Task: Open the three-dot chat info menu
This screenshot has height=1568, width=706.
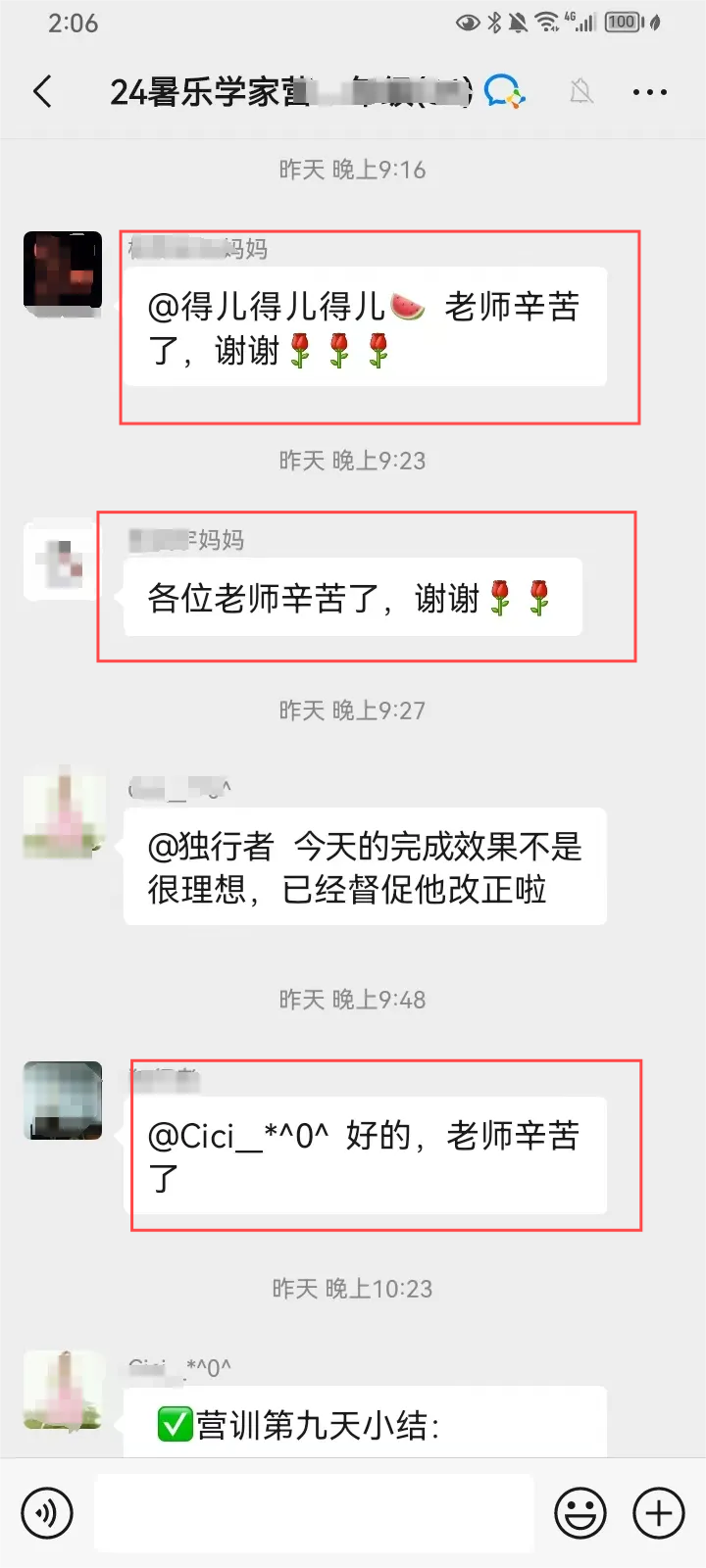Action: pos(649,92)
